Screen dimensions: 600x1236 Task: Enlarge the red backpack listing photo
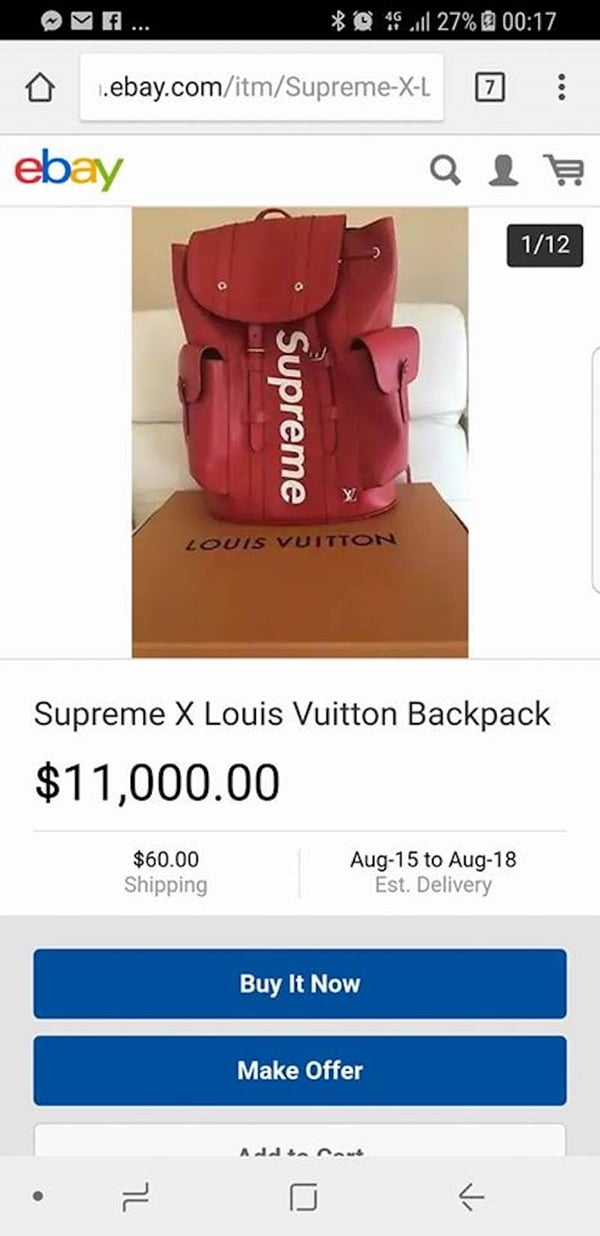(300, 432)
